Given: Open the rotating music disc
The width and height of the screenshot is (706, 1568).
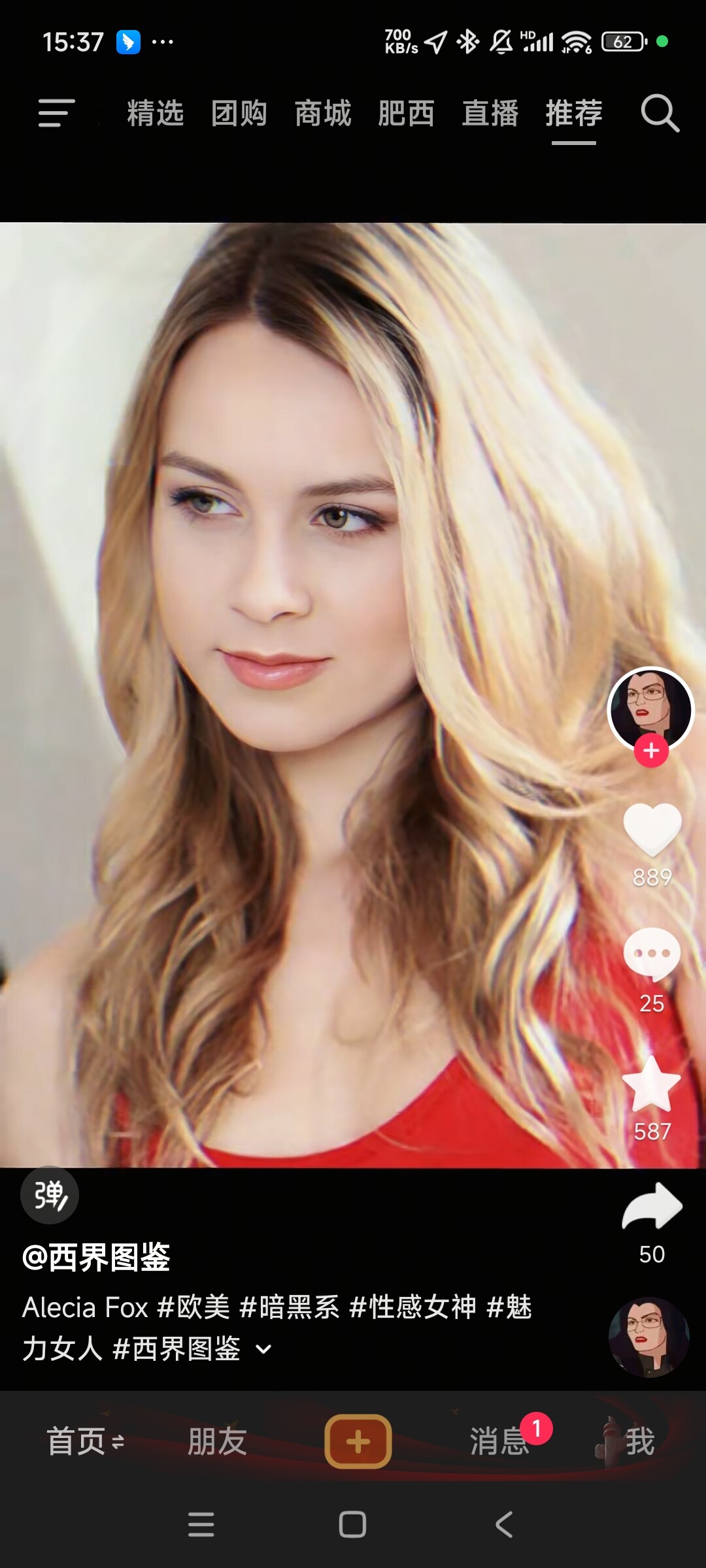Looking at the screenshot, I should pyautogui.click(x=648, y=1337).
